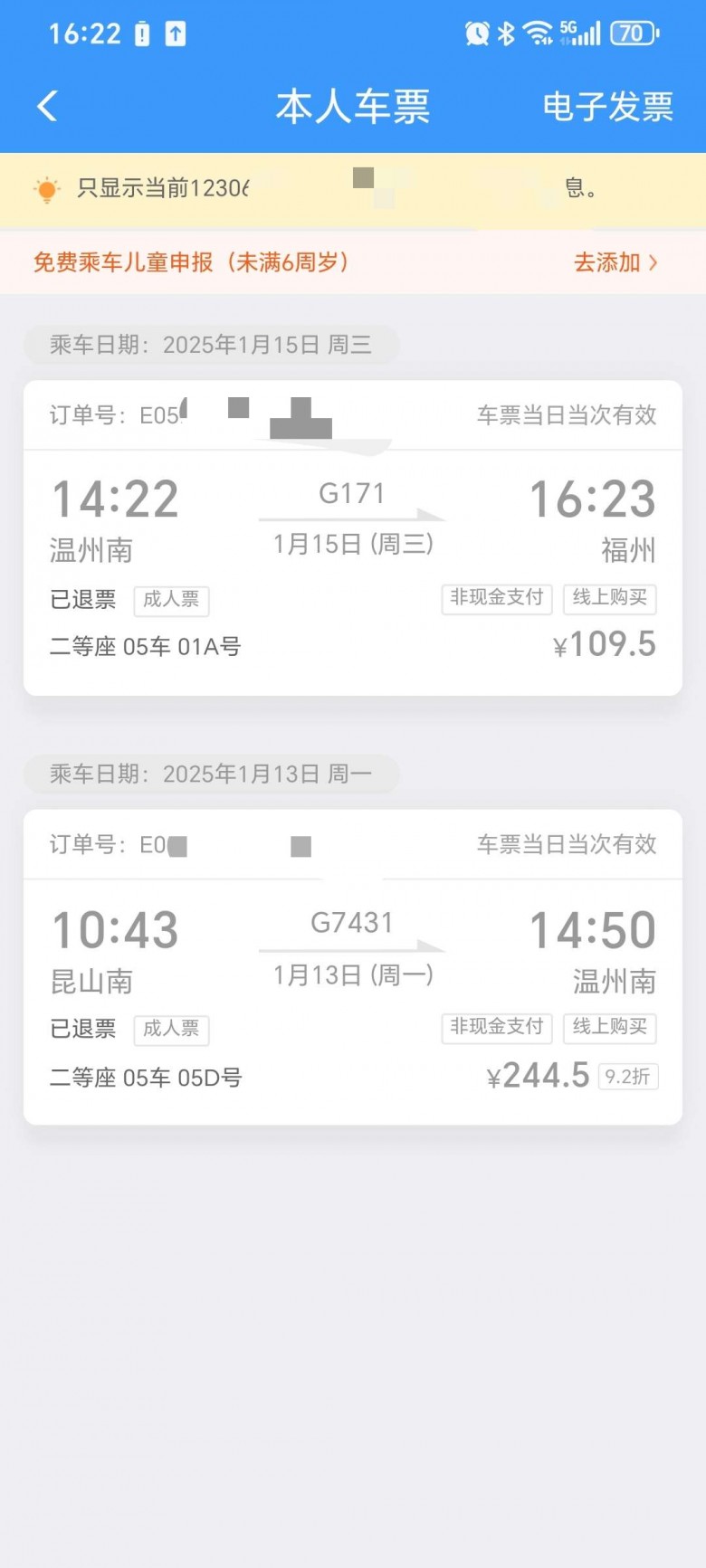Open 电子发票 electronic invoice
Viewport: 706px width, 1568px height.
(x=607, y=107)
